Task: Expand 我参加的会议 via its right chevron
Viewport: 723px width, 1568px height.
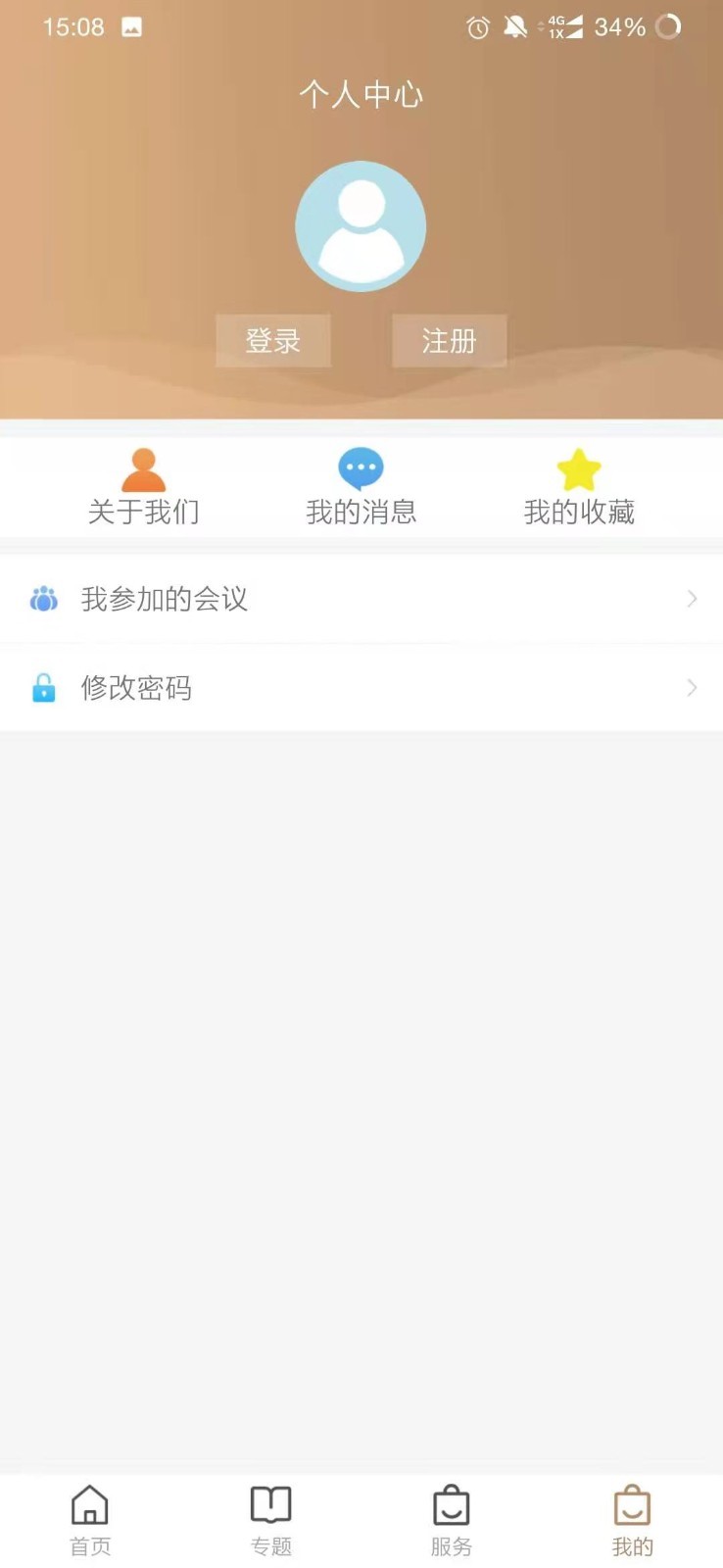Action: click(x=691, y=598)
